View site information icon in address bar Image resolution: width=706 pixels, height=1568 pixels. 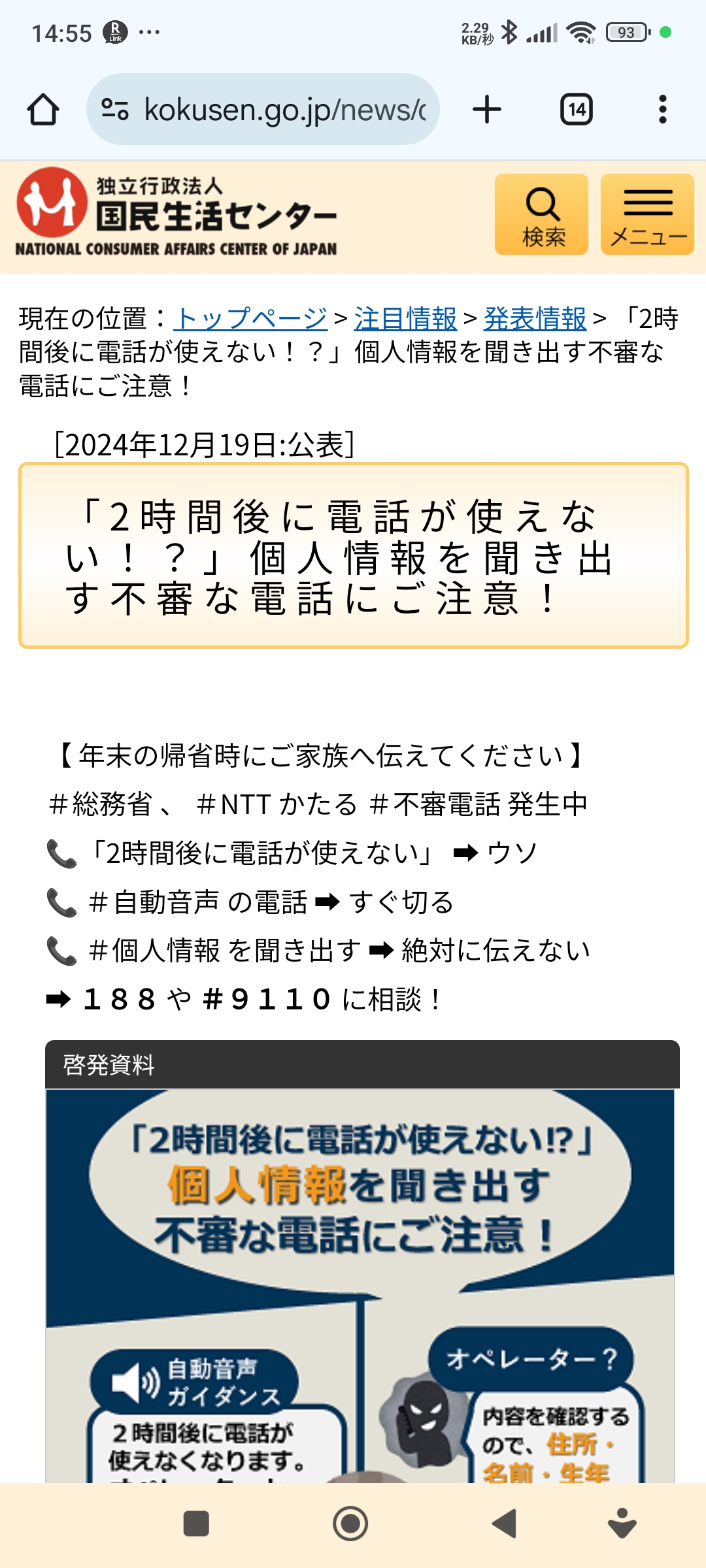(x=115, y=109)
